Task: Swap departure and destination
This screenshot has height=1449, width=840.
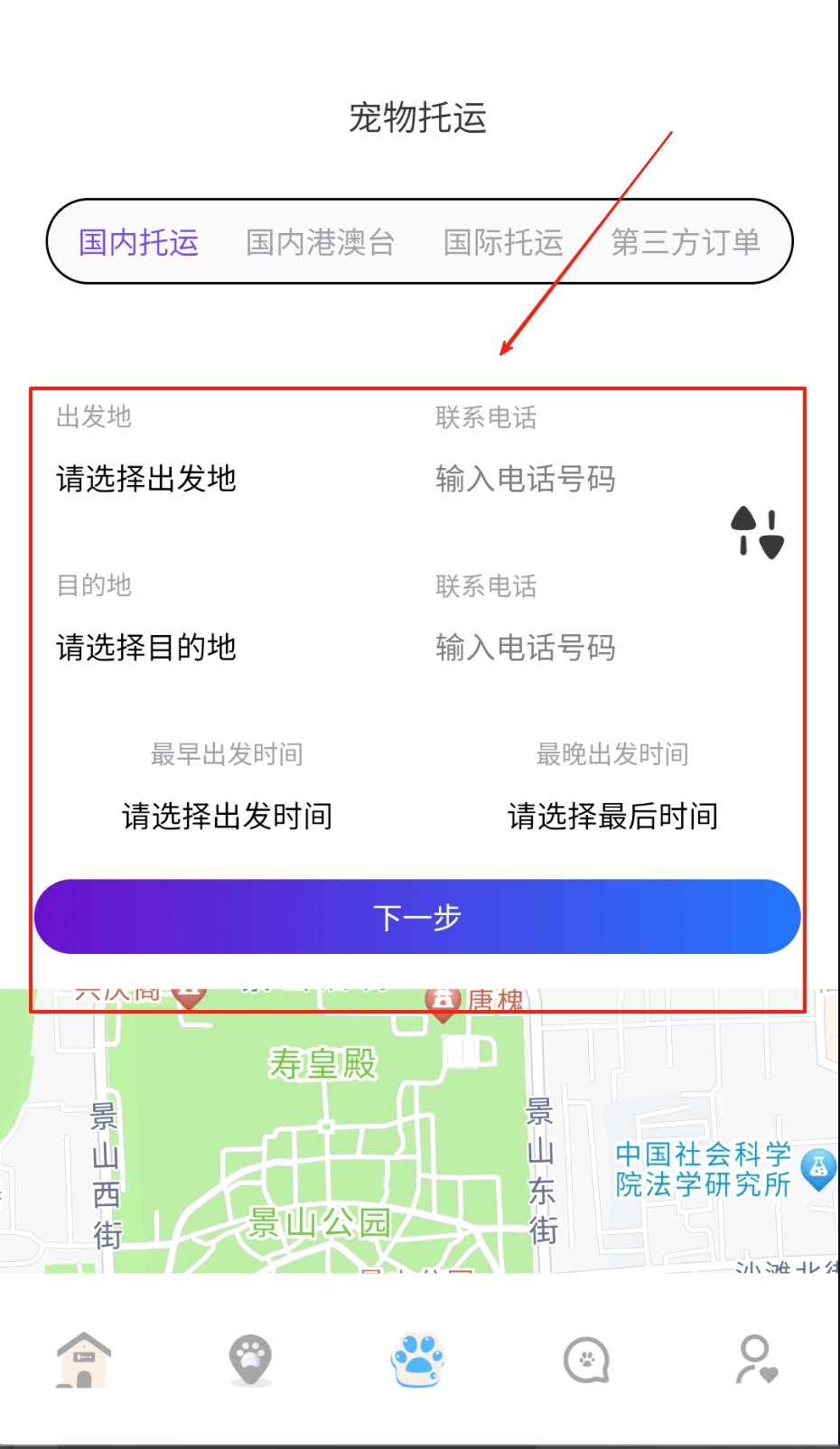Action: point(757,533)
